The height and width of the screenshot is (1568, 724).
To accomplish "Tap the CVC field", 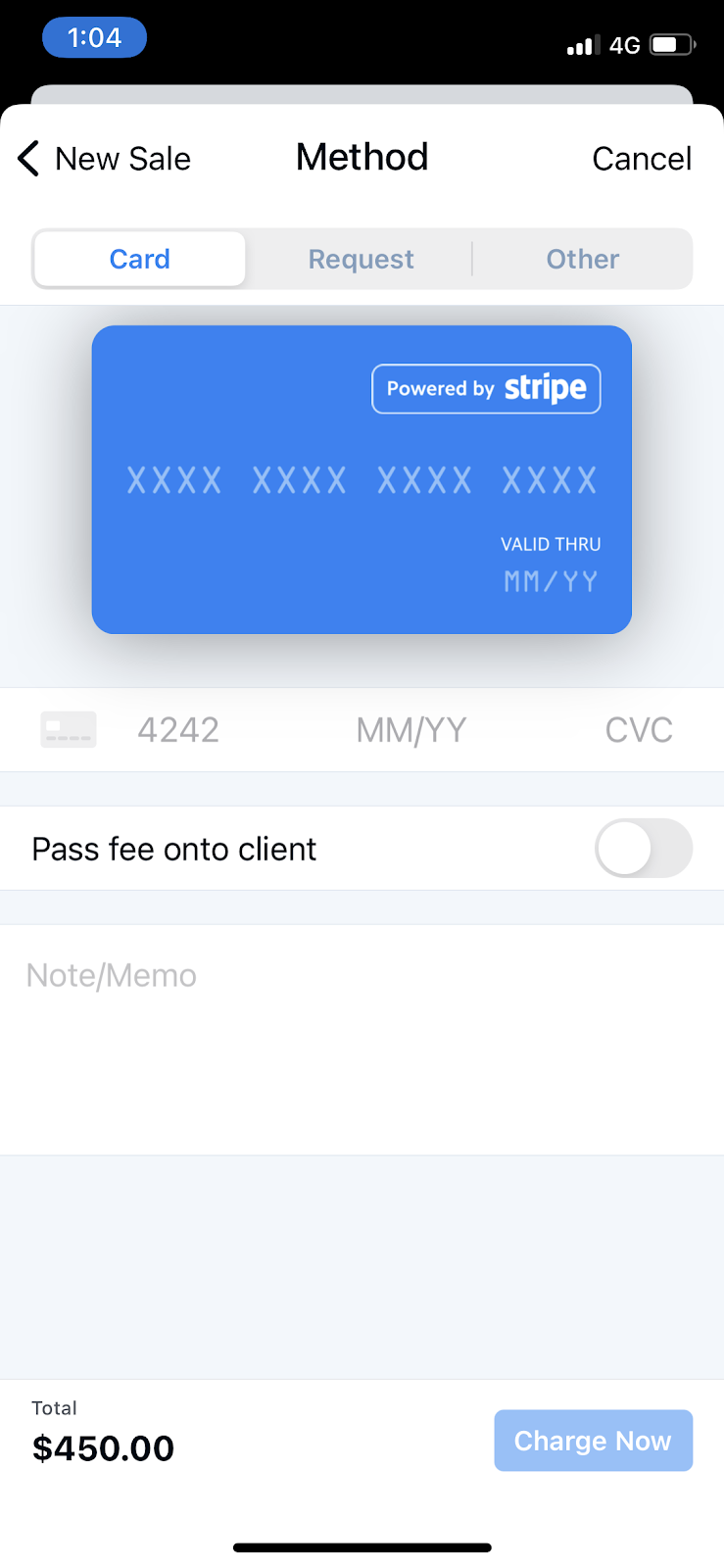I will point(639,730).
